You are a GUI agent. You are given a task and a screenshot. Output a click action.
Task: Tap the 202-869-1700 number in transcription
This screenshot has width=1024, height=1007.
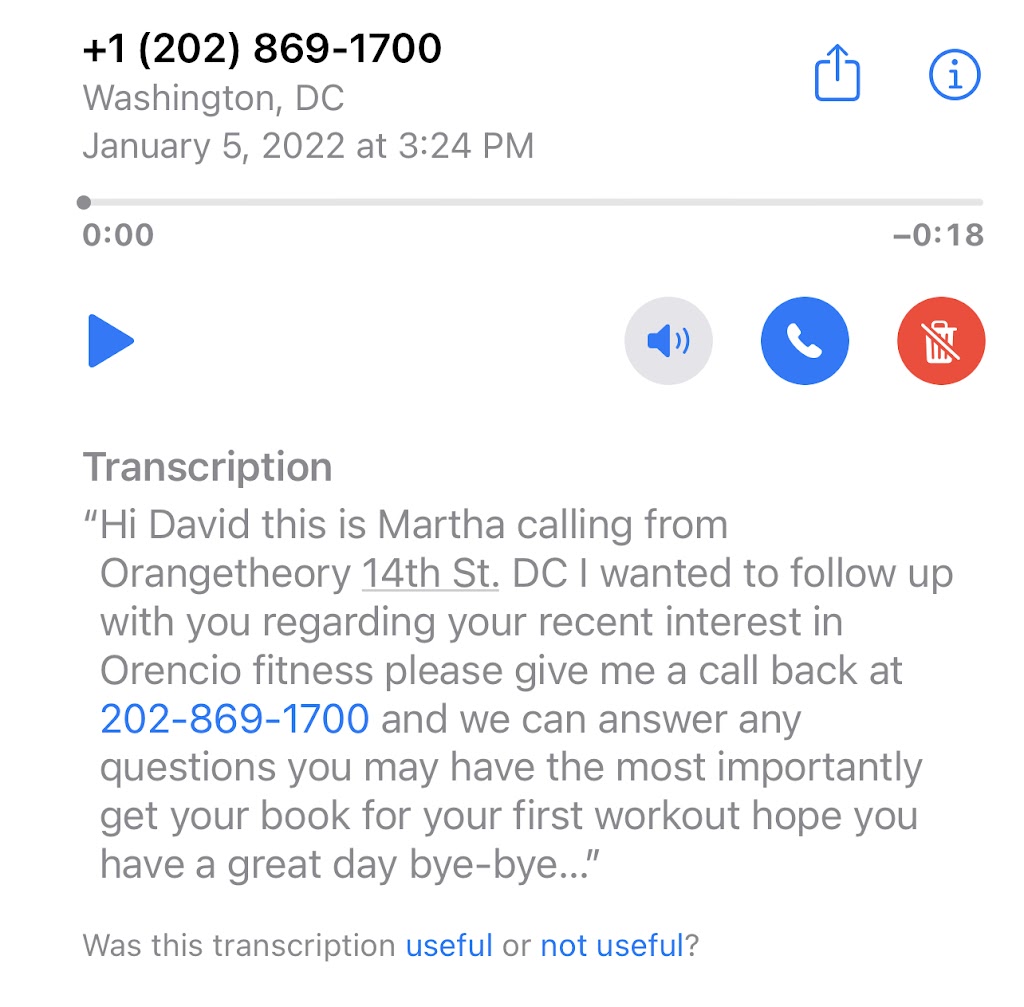tap(235, 719)
